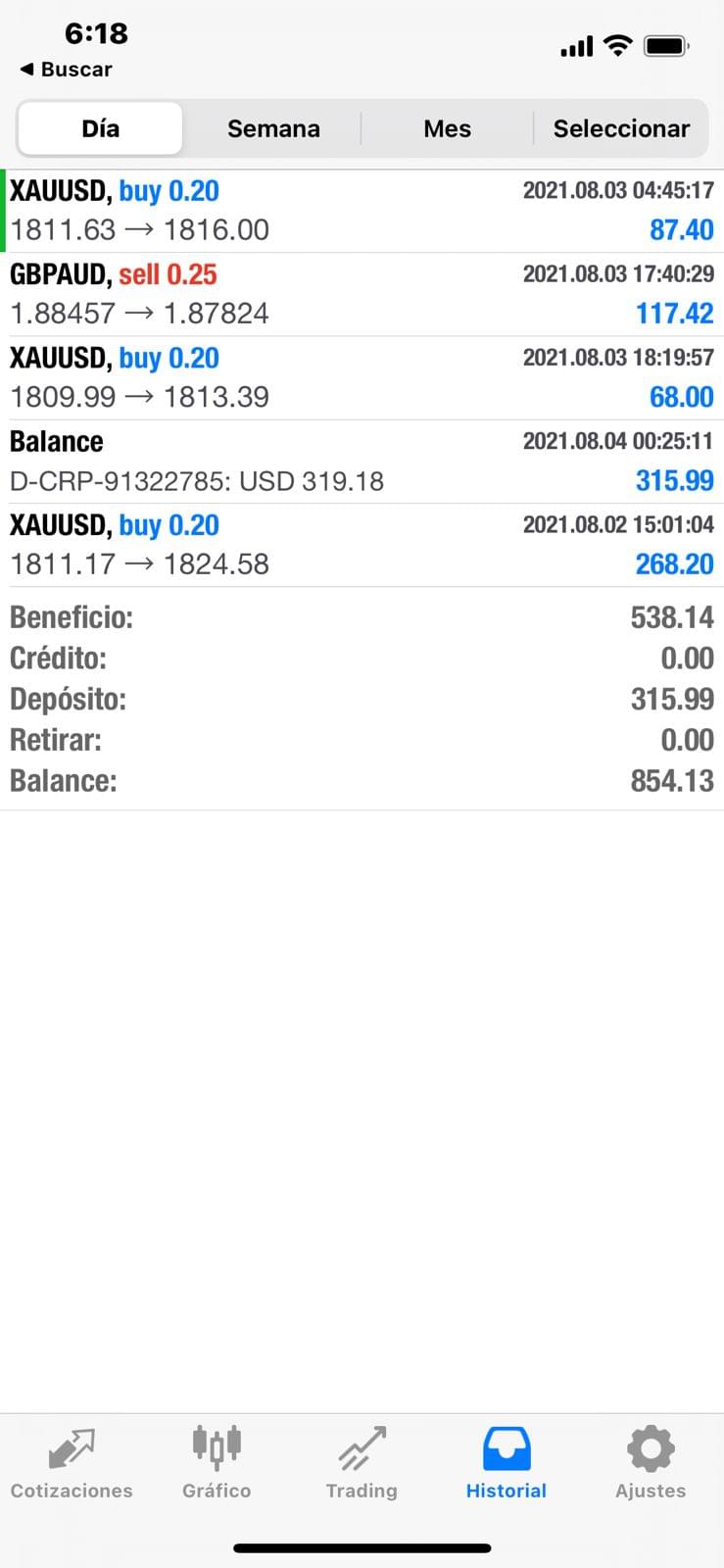Open Ajustes settings tab
This screenshot has height=1568, width=724.
click(651, 1464)
